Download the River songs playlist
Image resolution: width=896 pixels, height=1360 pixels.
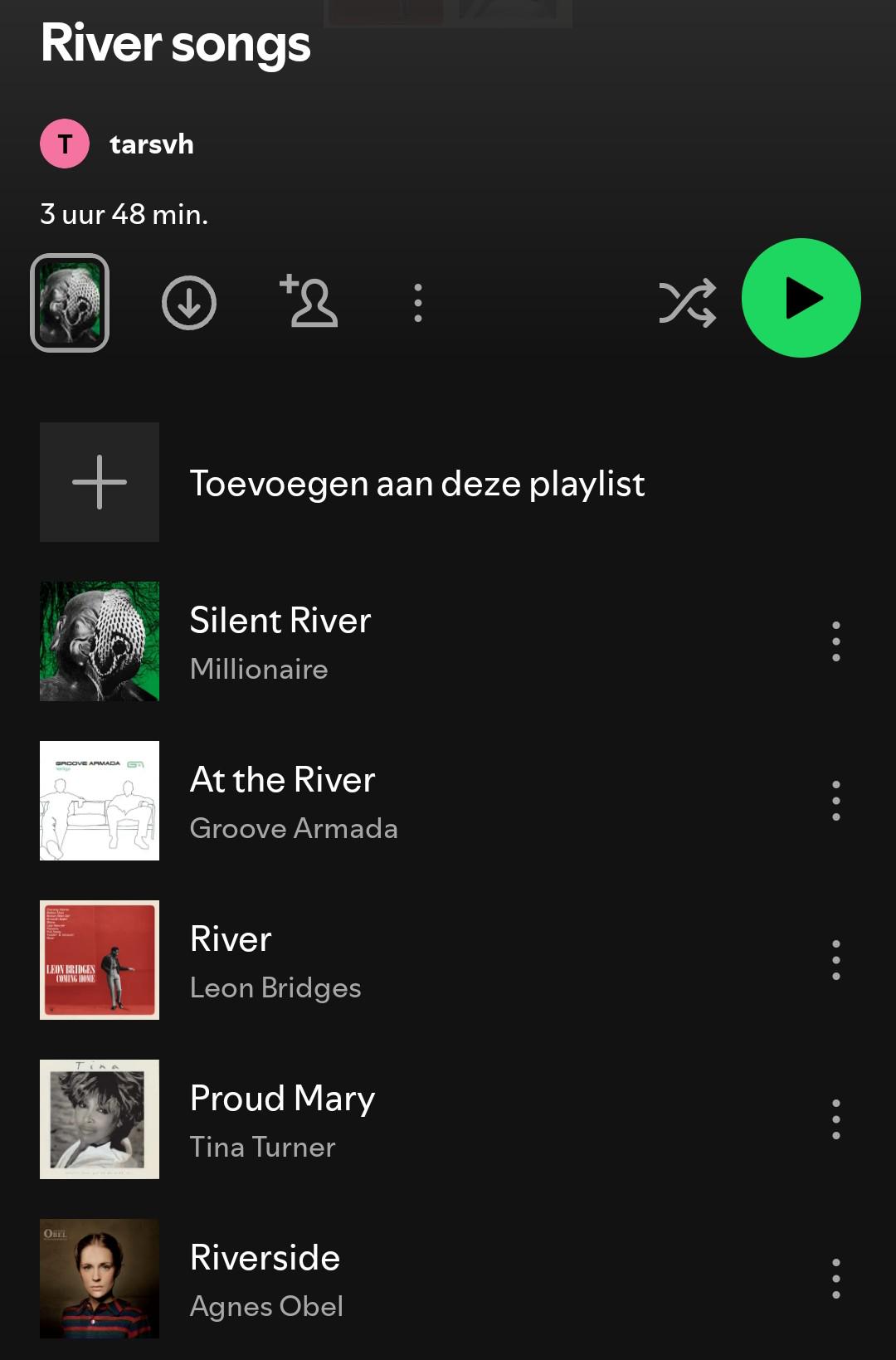[189, 303]
